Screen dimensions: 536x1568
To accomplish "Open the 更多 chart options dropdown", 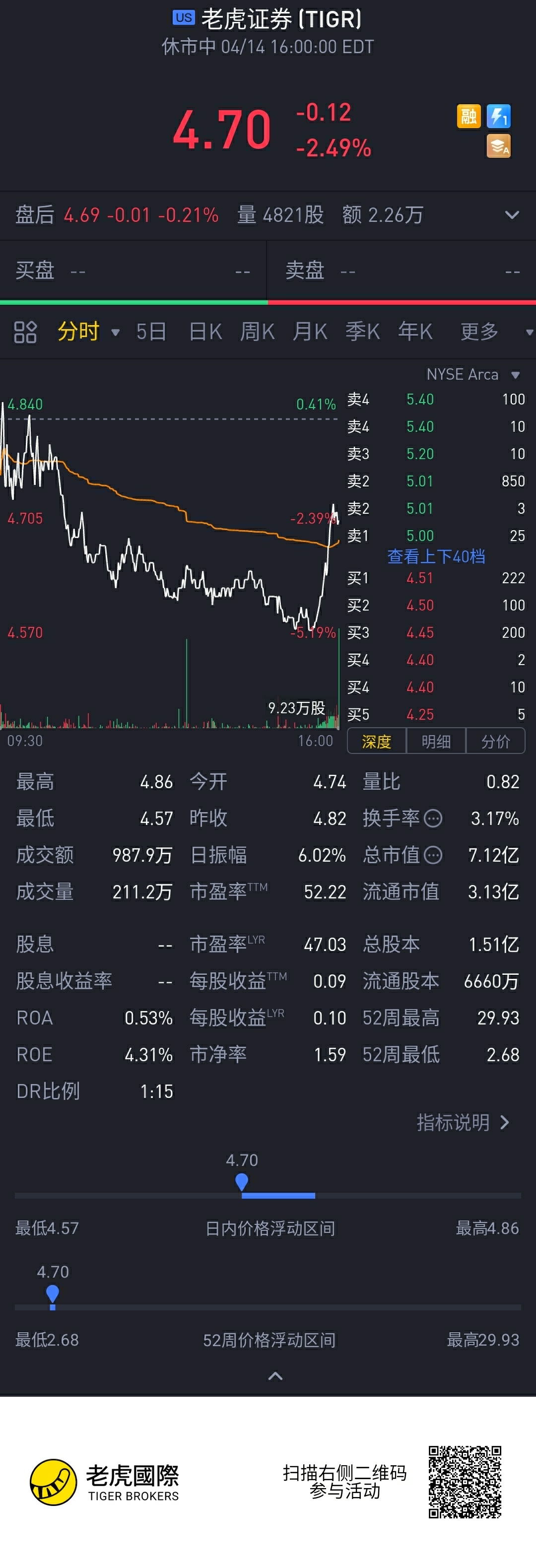I will (x=493, y=332).
